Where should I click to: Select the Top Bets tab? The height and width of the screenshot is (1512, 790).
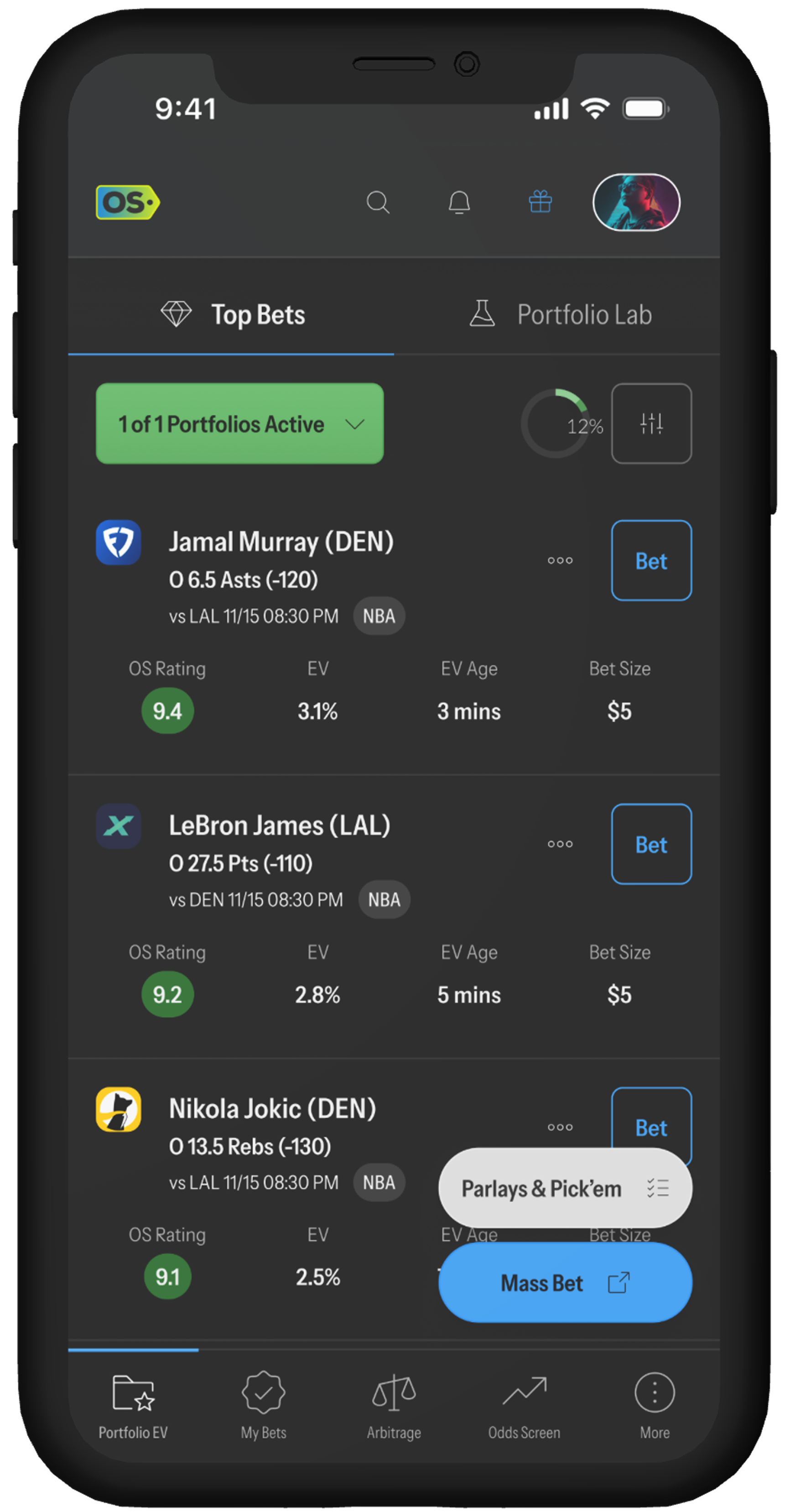tap(233, 315)
